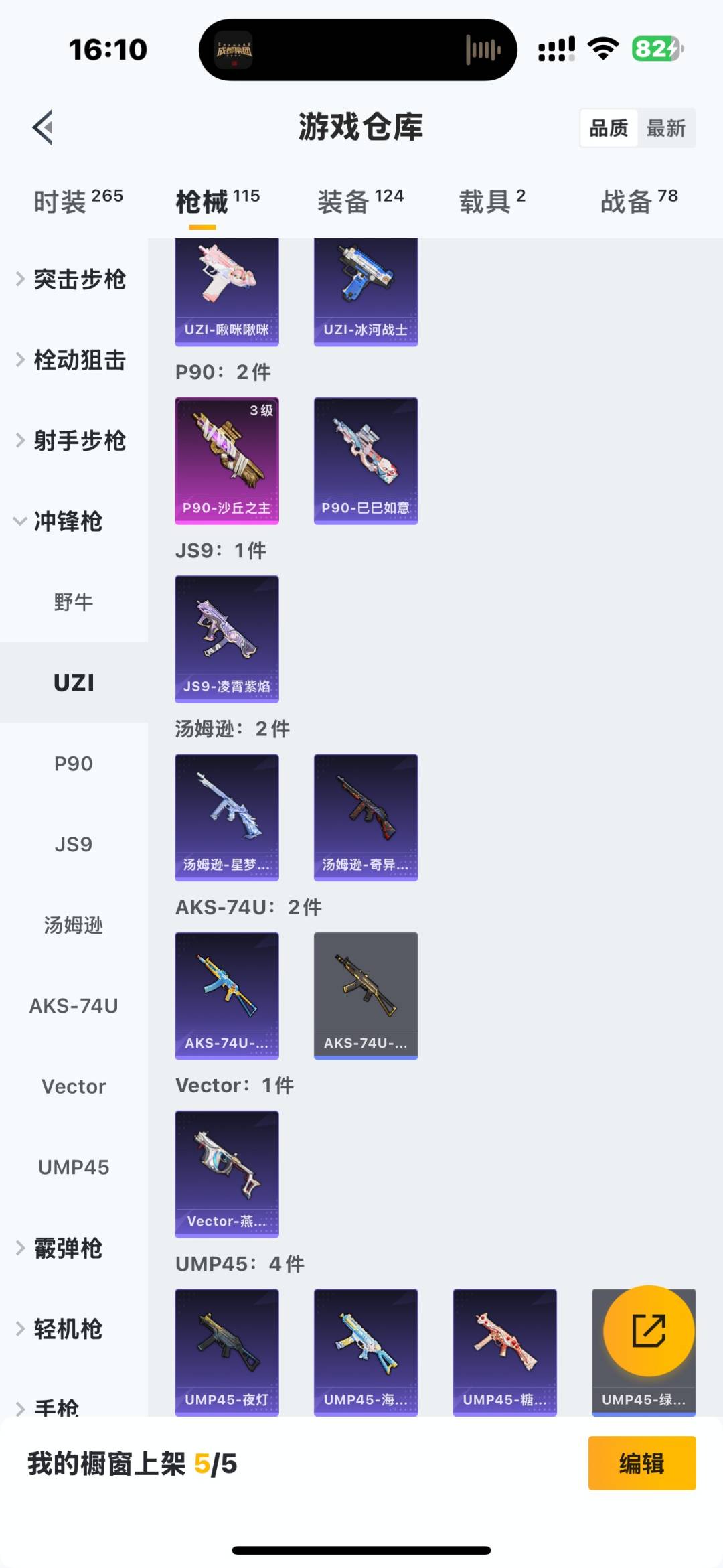Switch to the 装备 tab

pyautogui.click(x=360, y=201)
